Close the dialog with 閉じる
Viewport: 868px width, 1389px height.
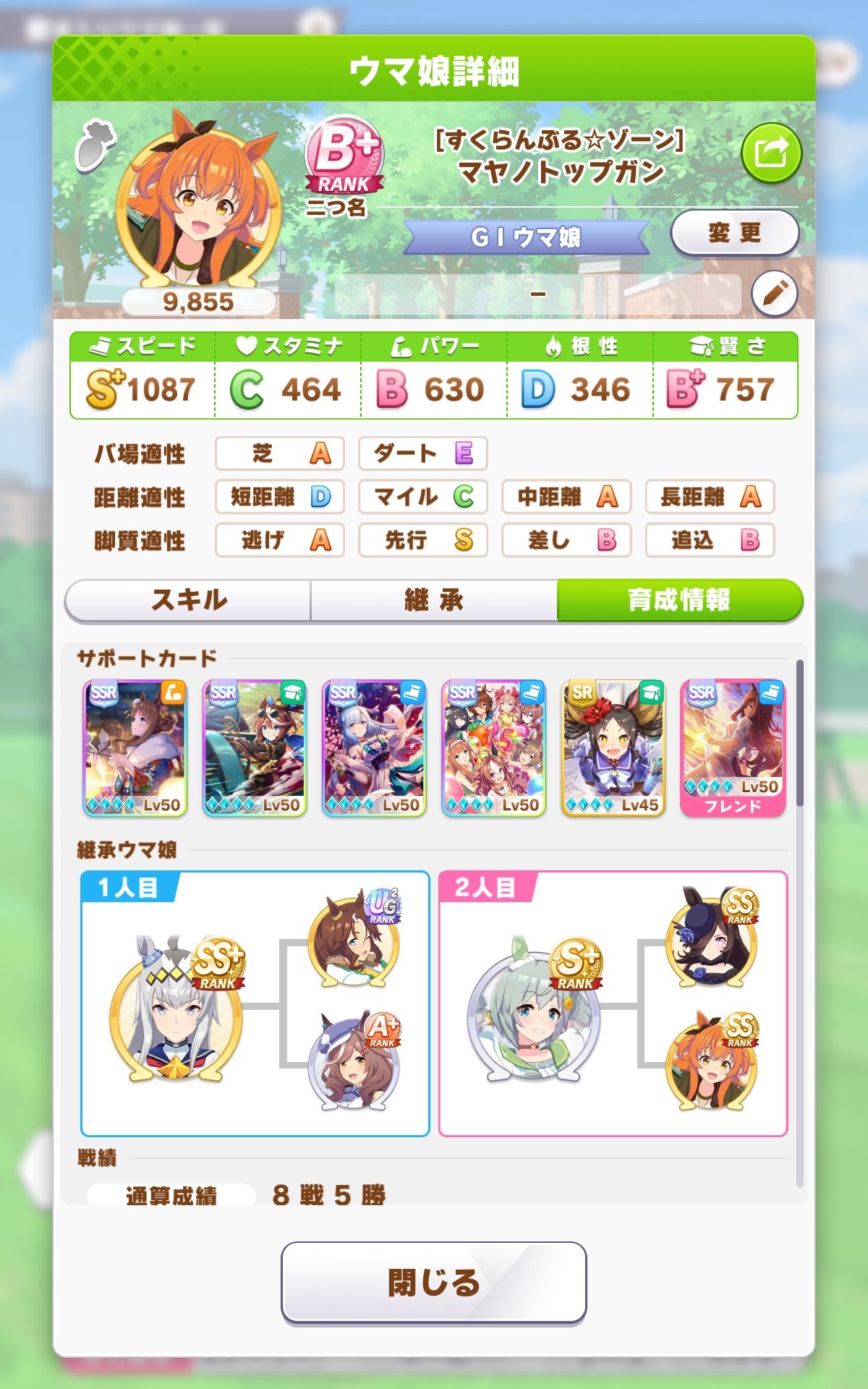[x=434, y=1283]
